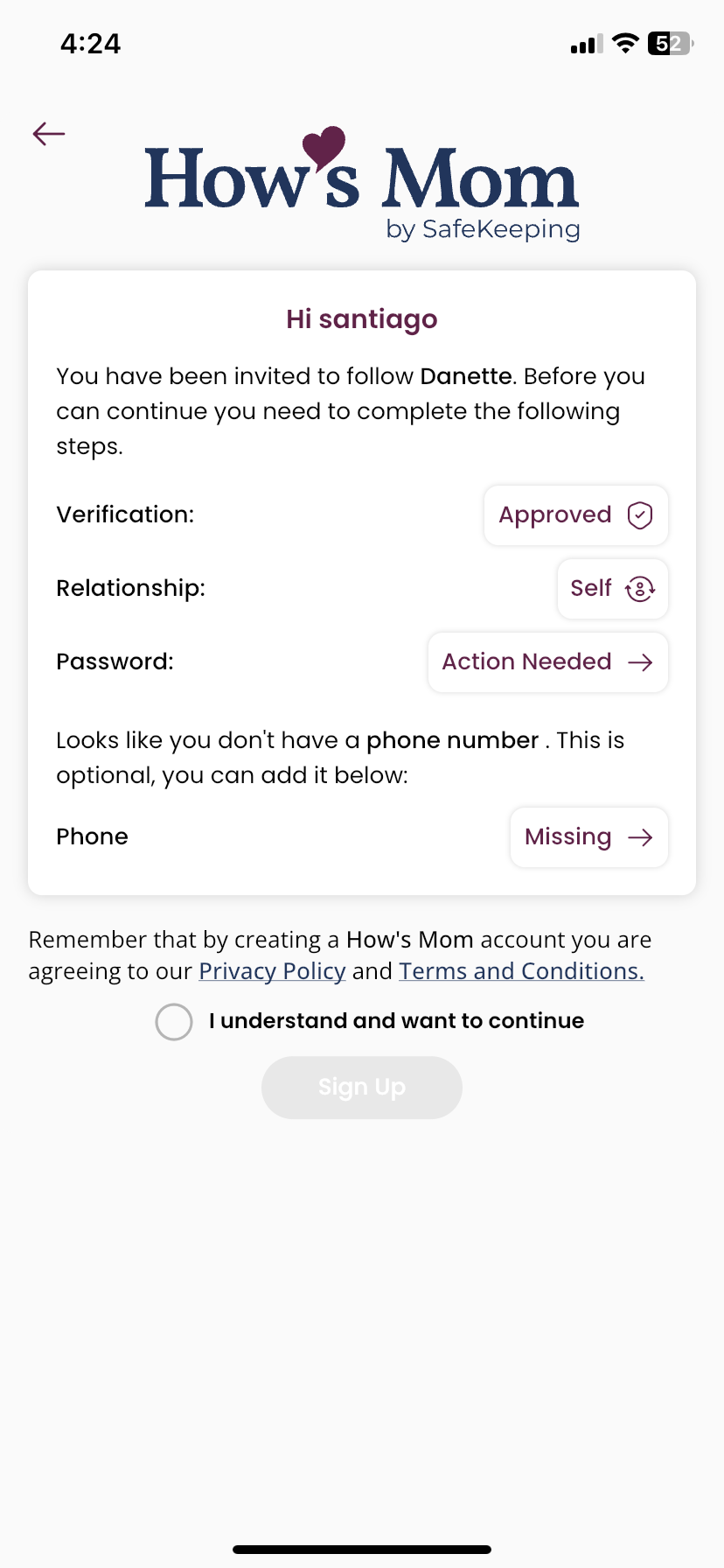Screen dimensions: 724x1568
Task: Open the Approved verification status
Action: (x=575, y=515)
